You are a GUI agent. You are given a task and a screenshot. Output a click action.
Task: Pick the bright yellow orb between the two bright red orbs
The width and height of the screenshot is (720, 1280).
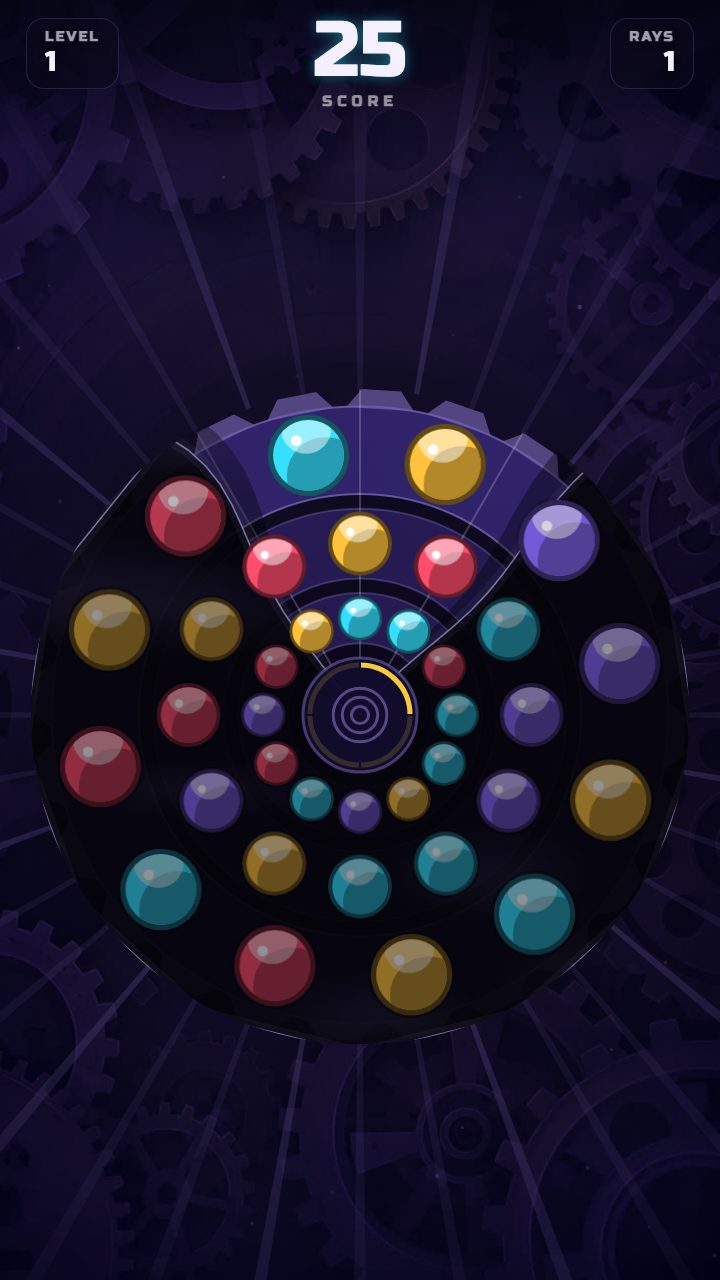360,543
